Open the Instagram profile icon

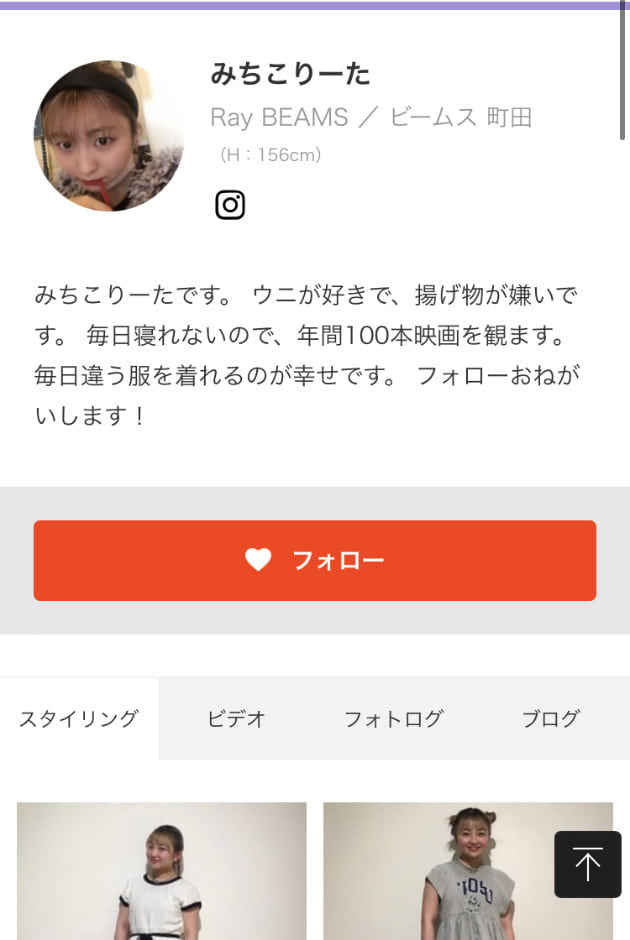tap(230, 205)
